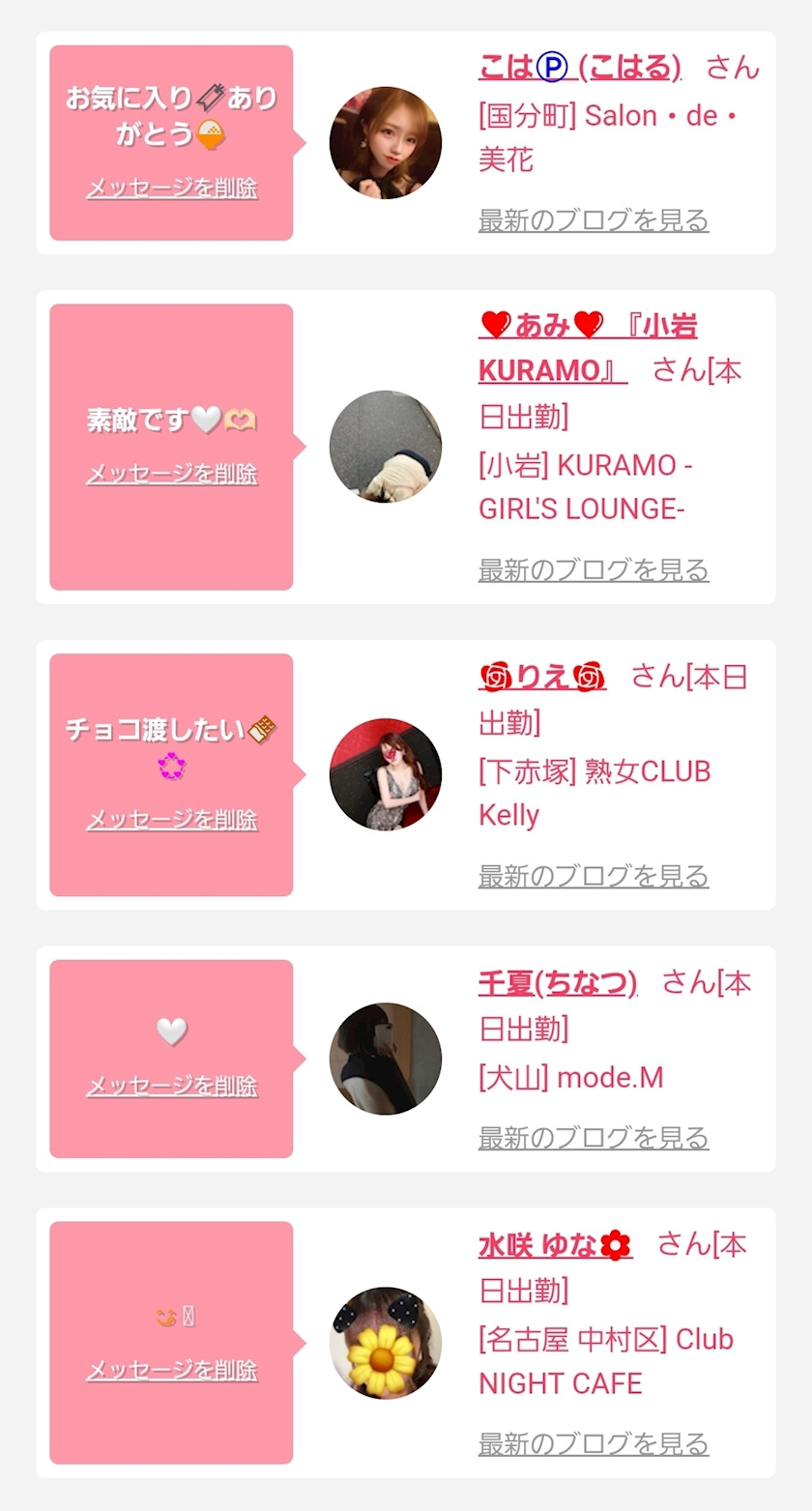Open 千夏(ちなつ) profile link
The image size is (812, 1511).
tap(558, 983)
